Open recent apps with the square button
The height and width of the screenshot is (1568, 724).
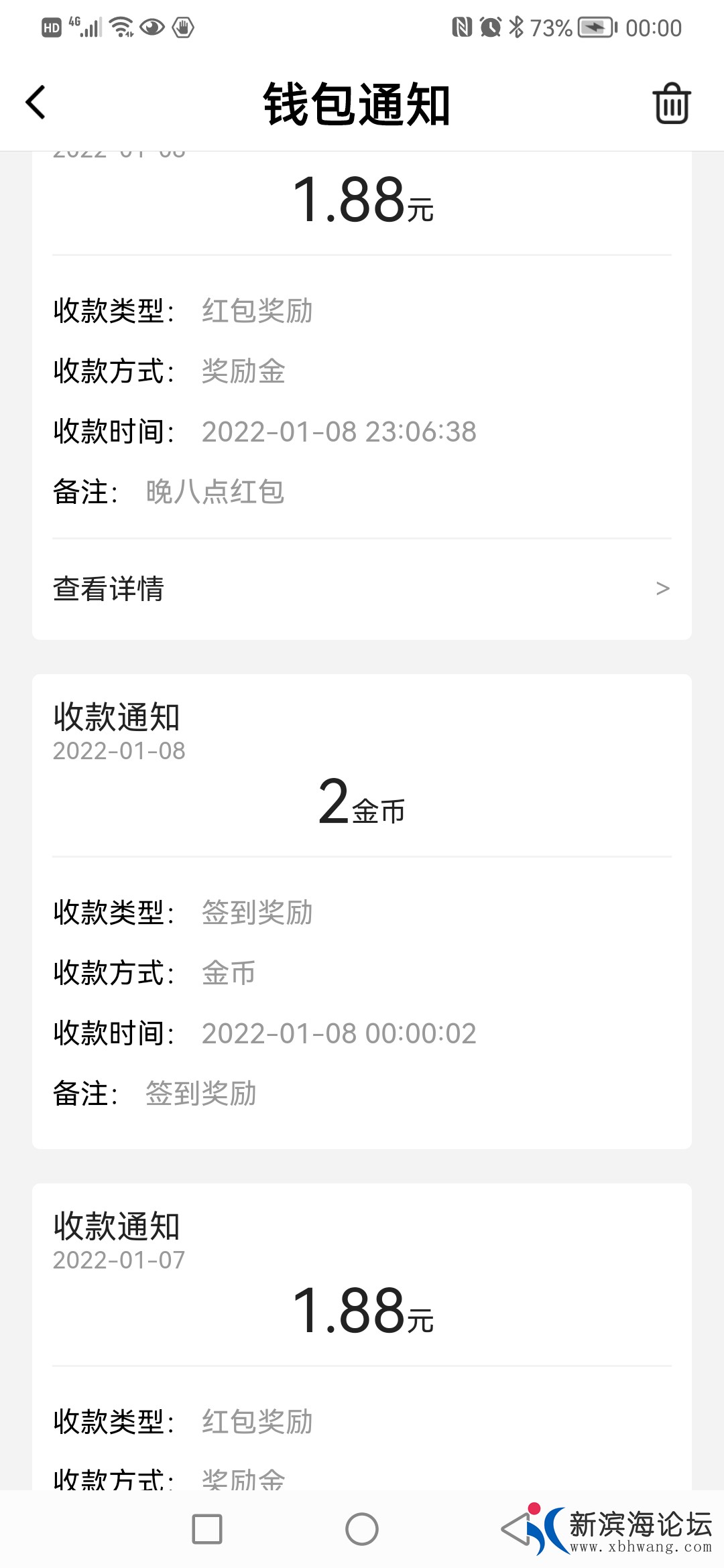click(207, 1529)
